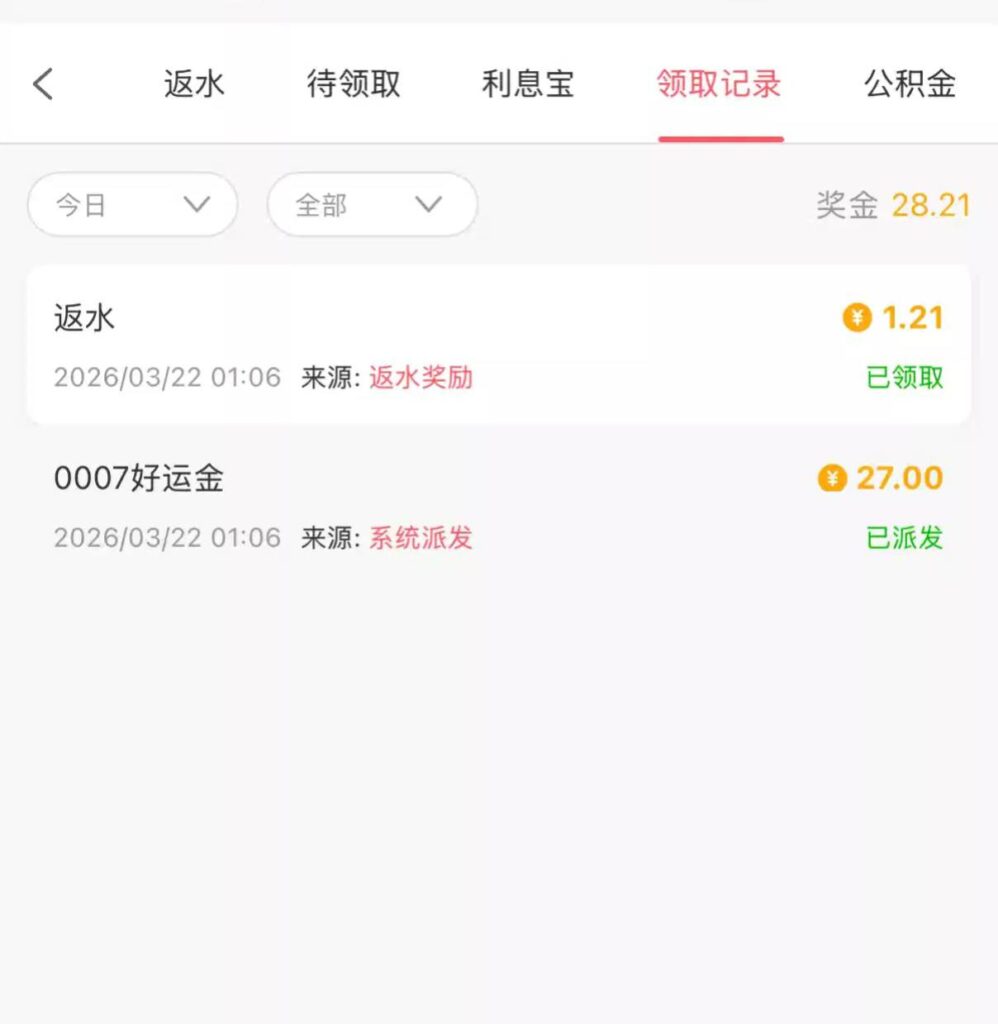Open the 利息宝 tab
This screenshot has height=1024, width=998.
(528, 84)
